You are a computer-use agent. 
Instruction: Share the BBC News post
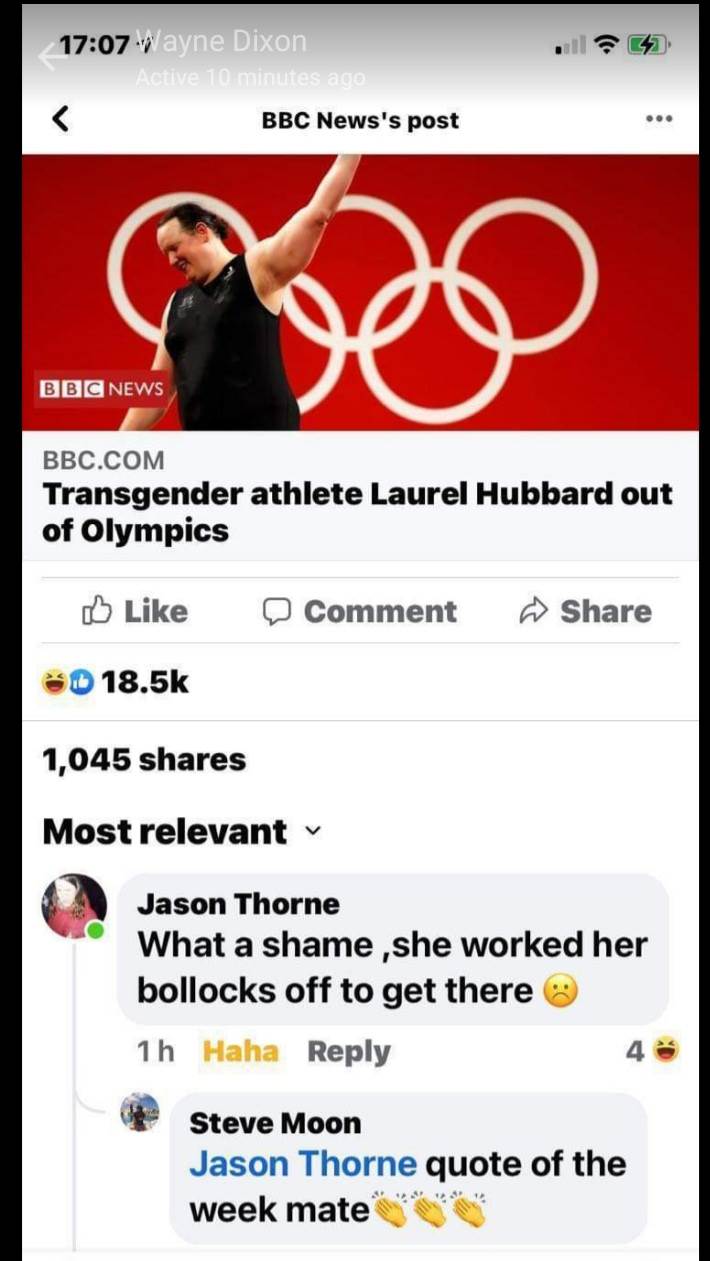pos(586,611)
